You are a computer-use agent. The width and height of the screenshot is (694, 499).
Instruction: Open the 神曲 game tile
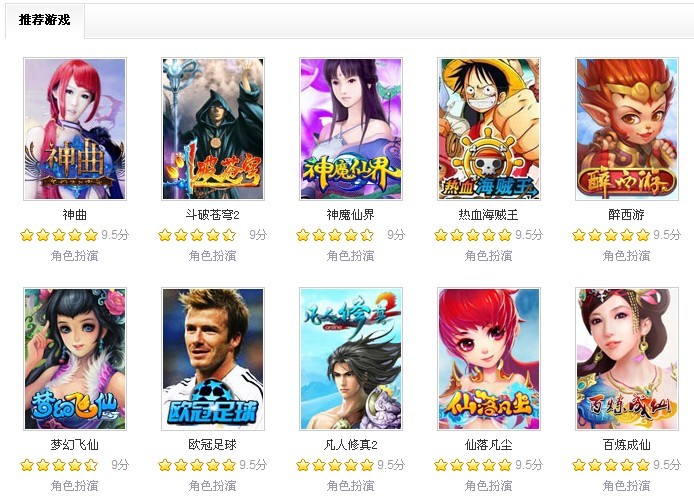[75, 129]
